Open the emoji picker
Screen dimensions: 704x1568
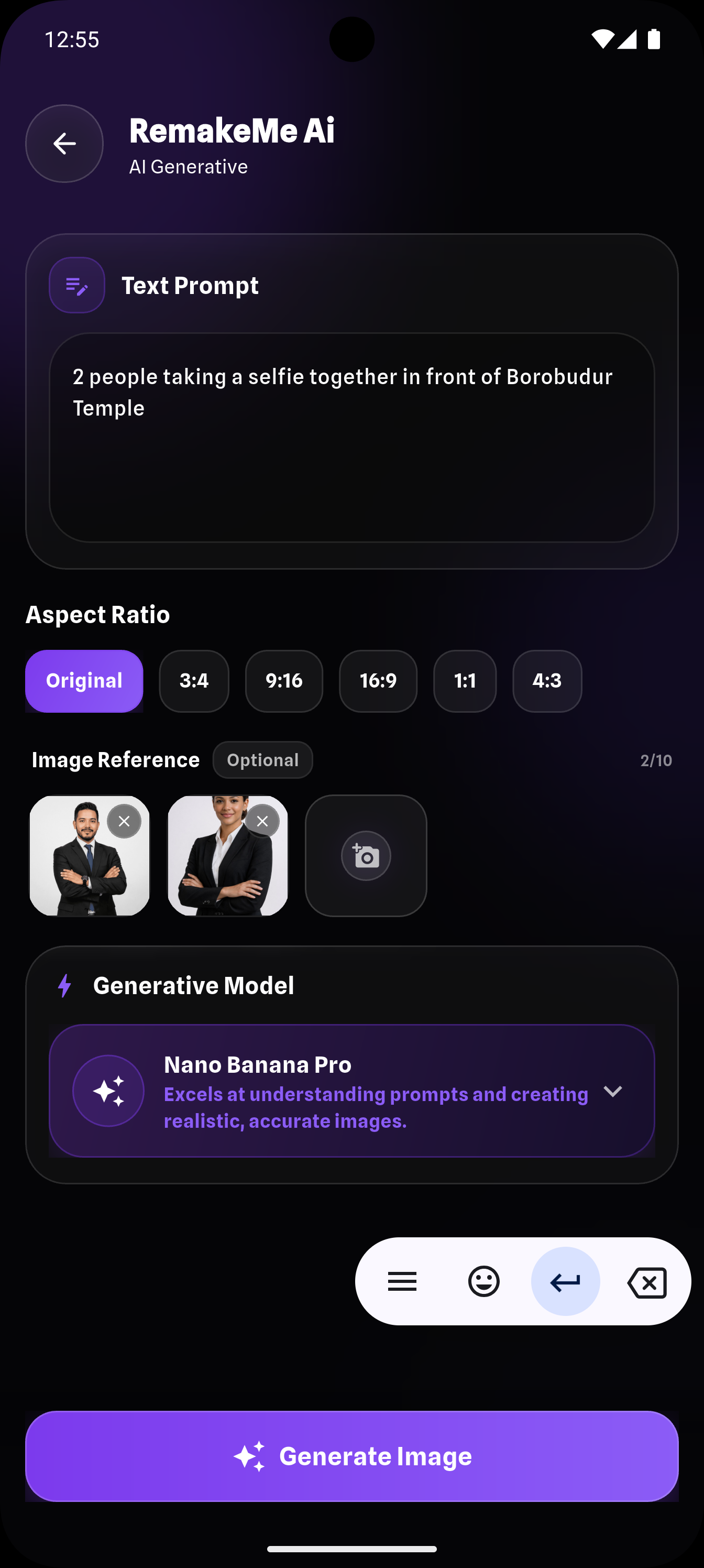coord(483,1281)
